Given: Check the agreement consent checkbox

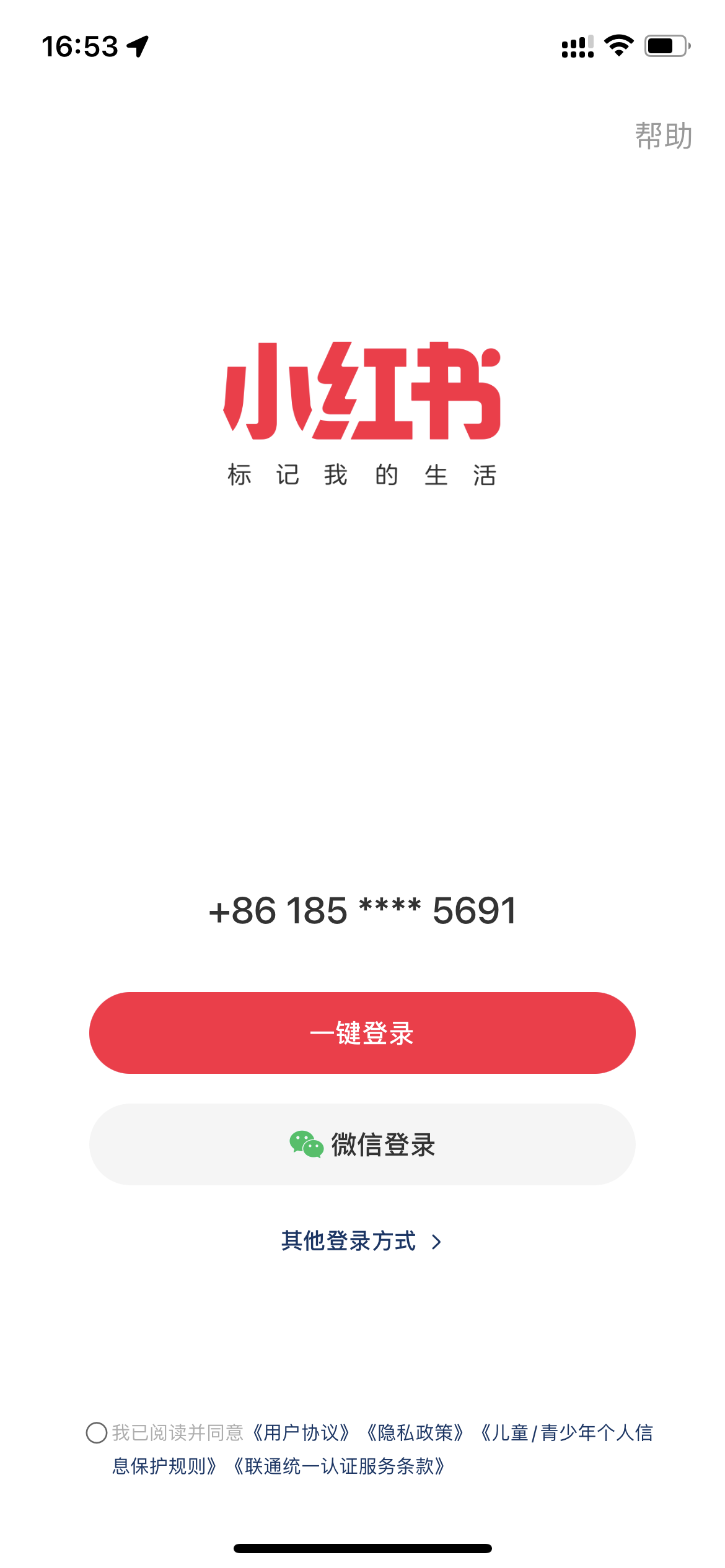Looking at the screenshot, I should click(x=97, y=1432).
